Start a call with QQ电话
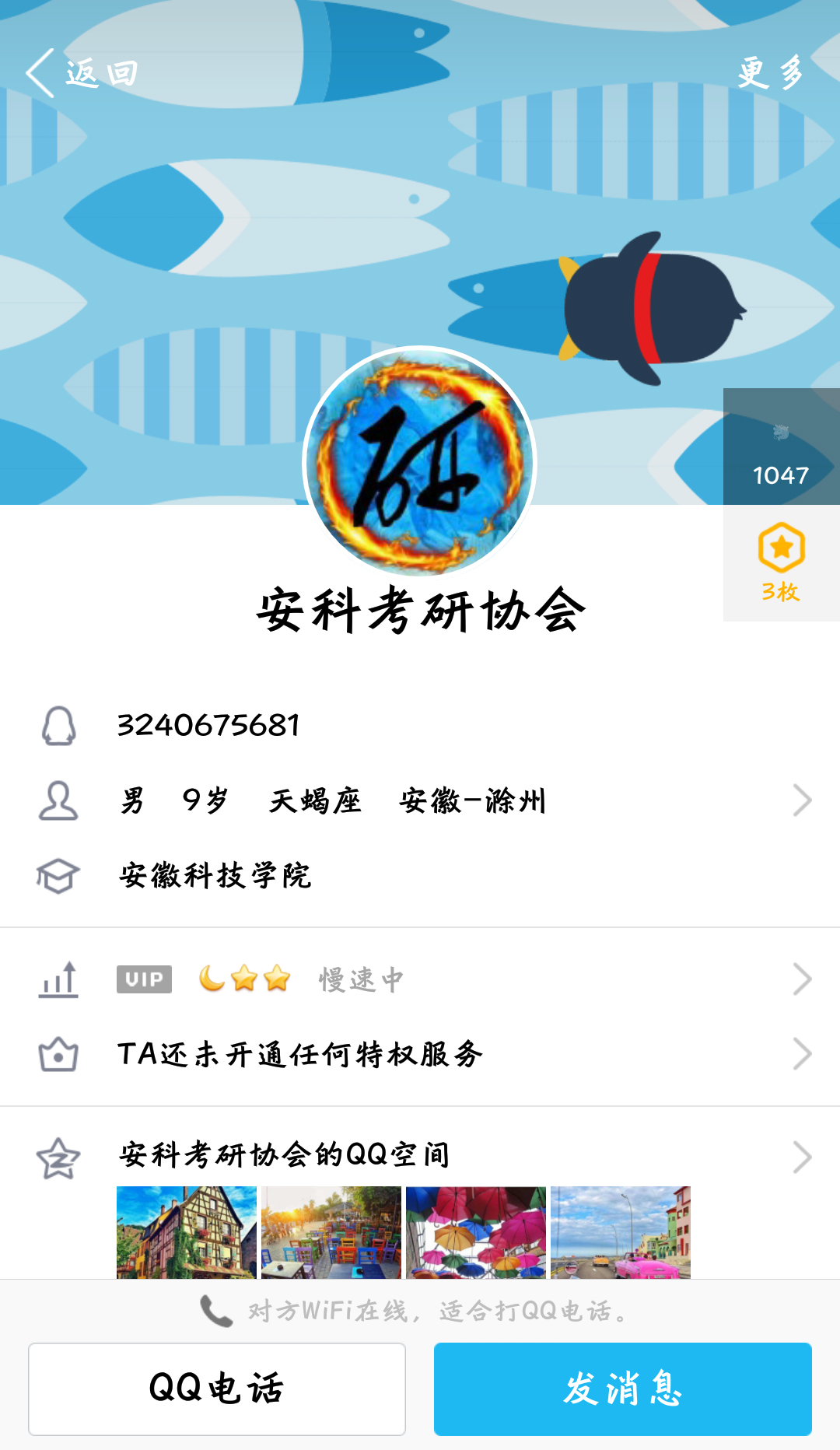 217,1389
